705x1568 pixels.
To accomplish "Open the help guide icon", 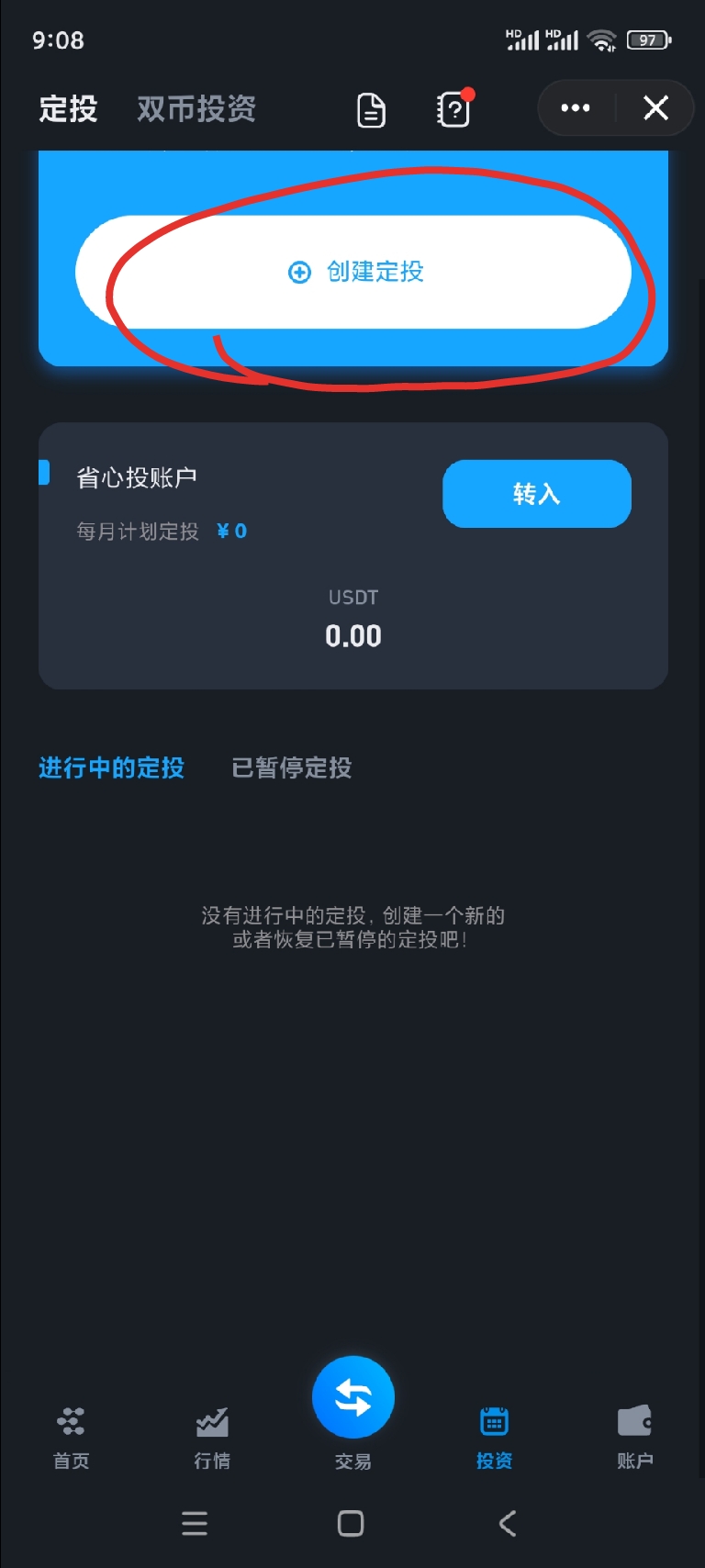I will tap(453, 110).
